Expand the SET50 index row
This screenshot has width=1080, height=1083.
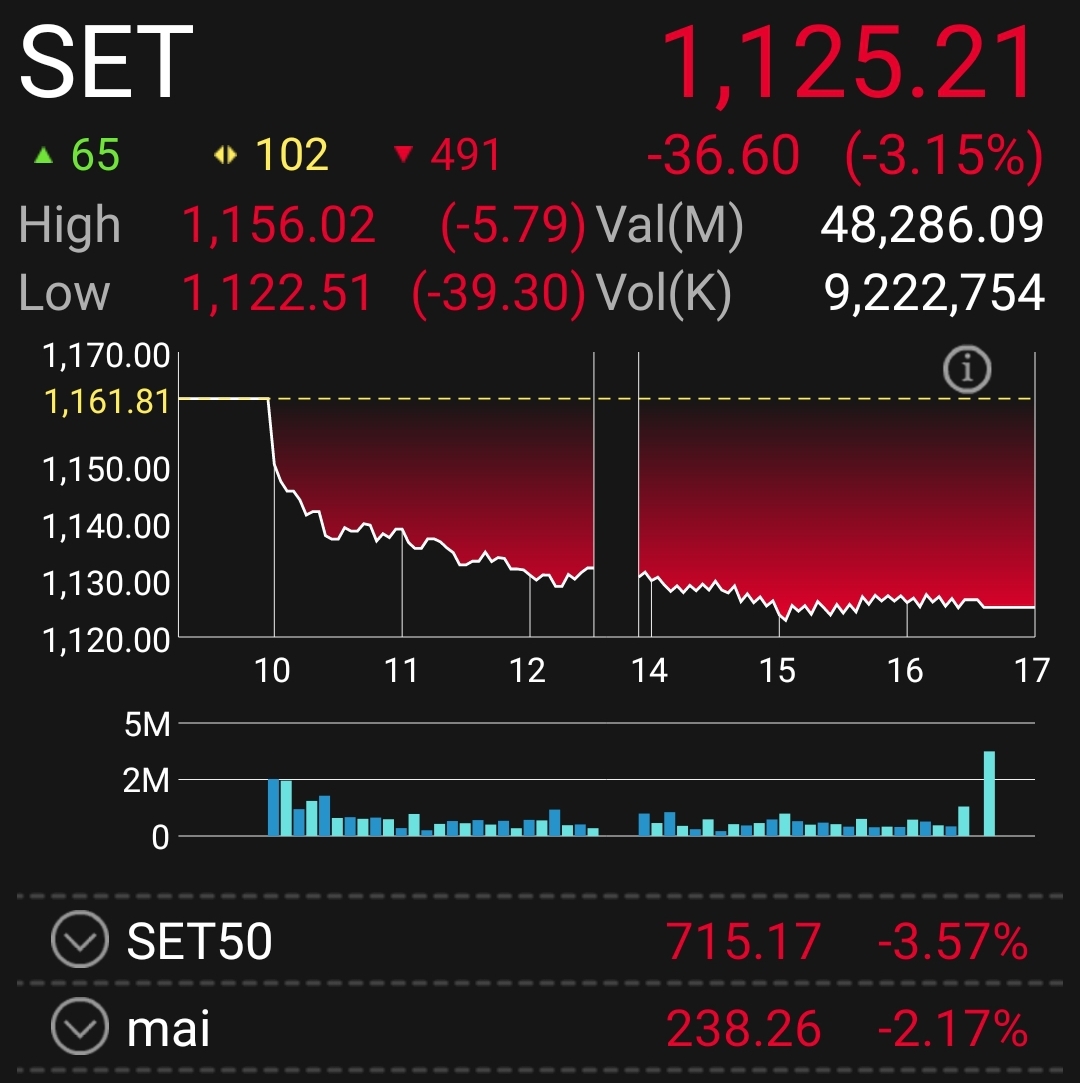(x=79, y=942)
